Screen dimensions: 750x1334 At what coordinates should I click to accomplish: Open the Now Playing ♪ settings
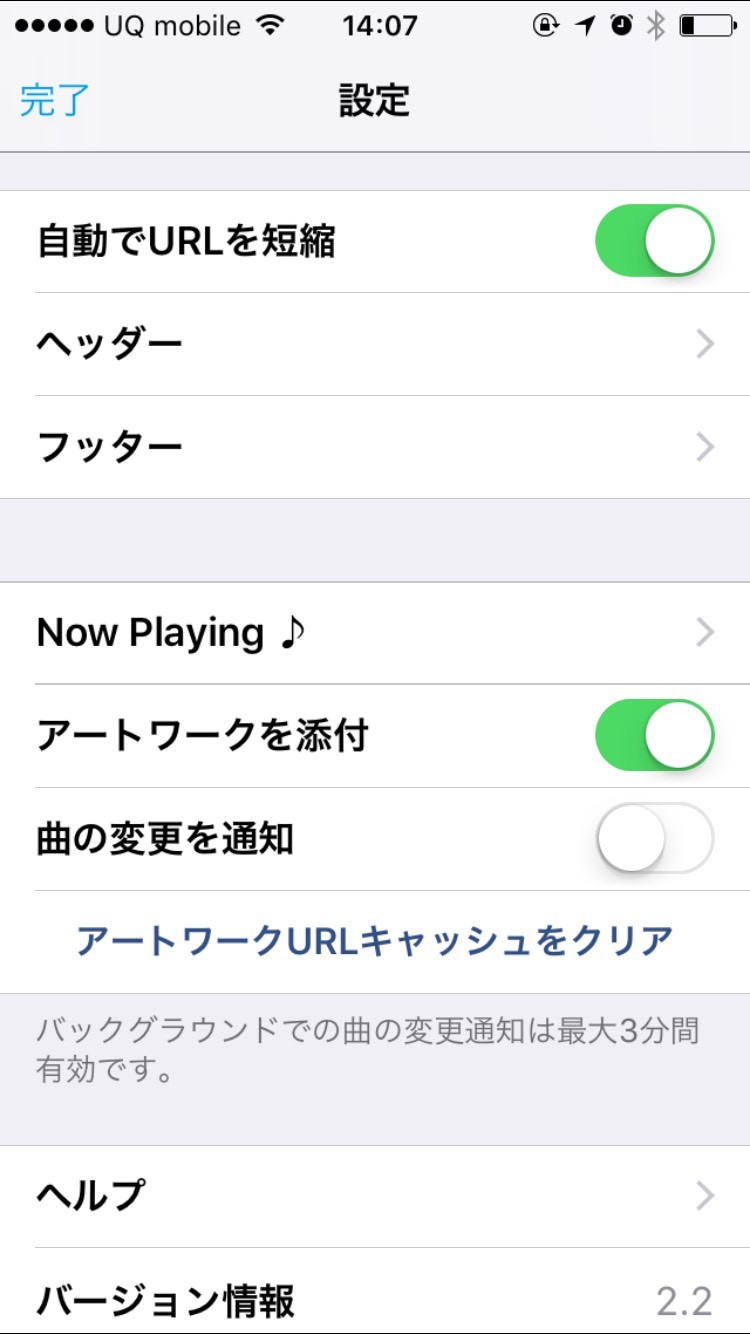click(x=375, y=633)
